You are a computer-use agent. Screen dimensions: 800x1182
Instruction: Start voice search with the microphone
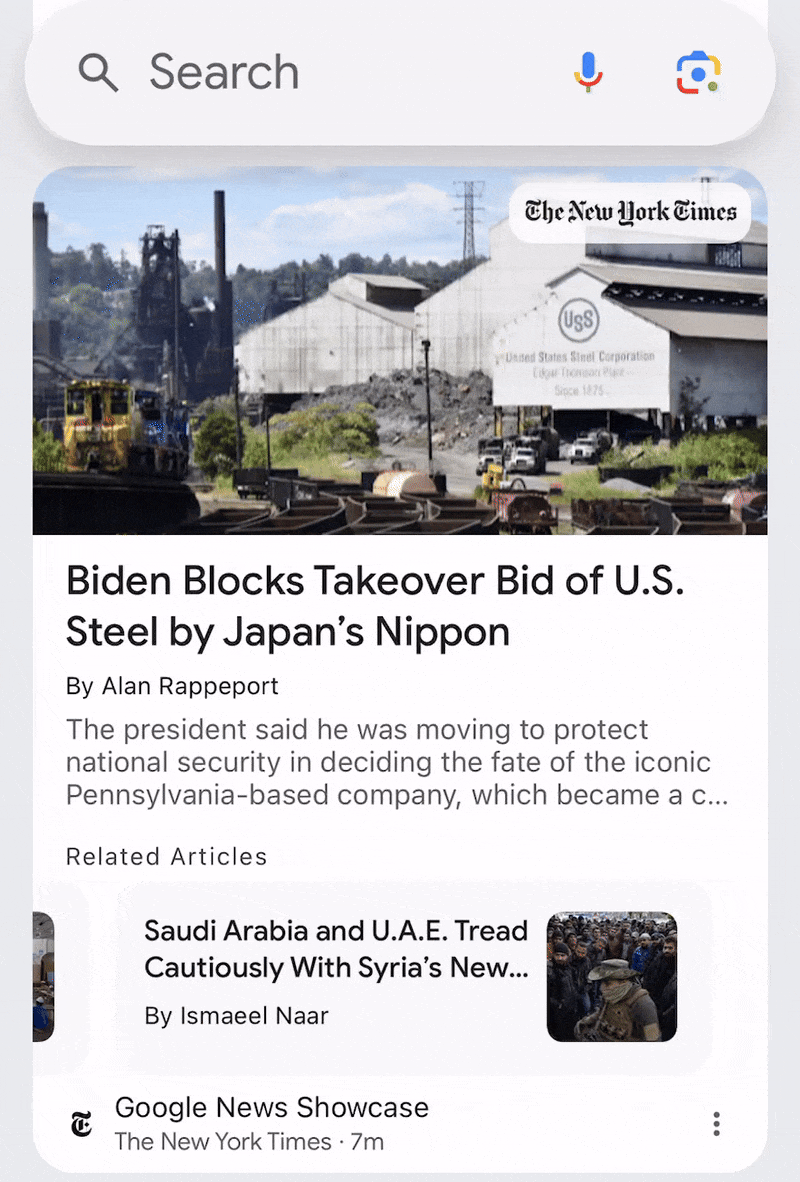tap(588, 72)
